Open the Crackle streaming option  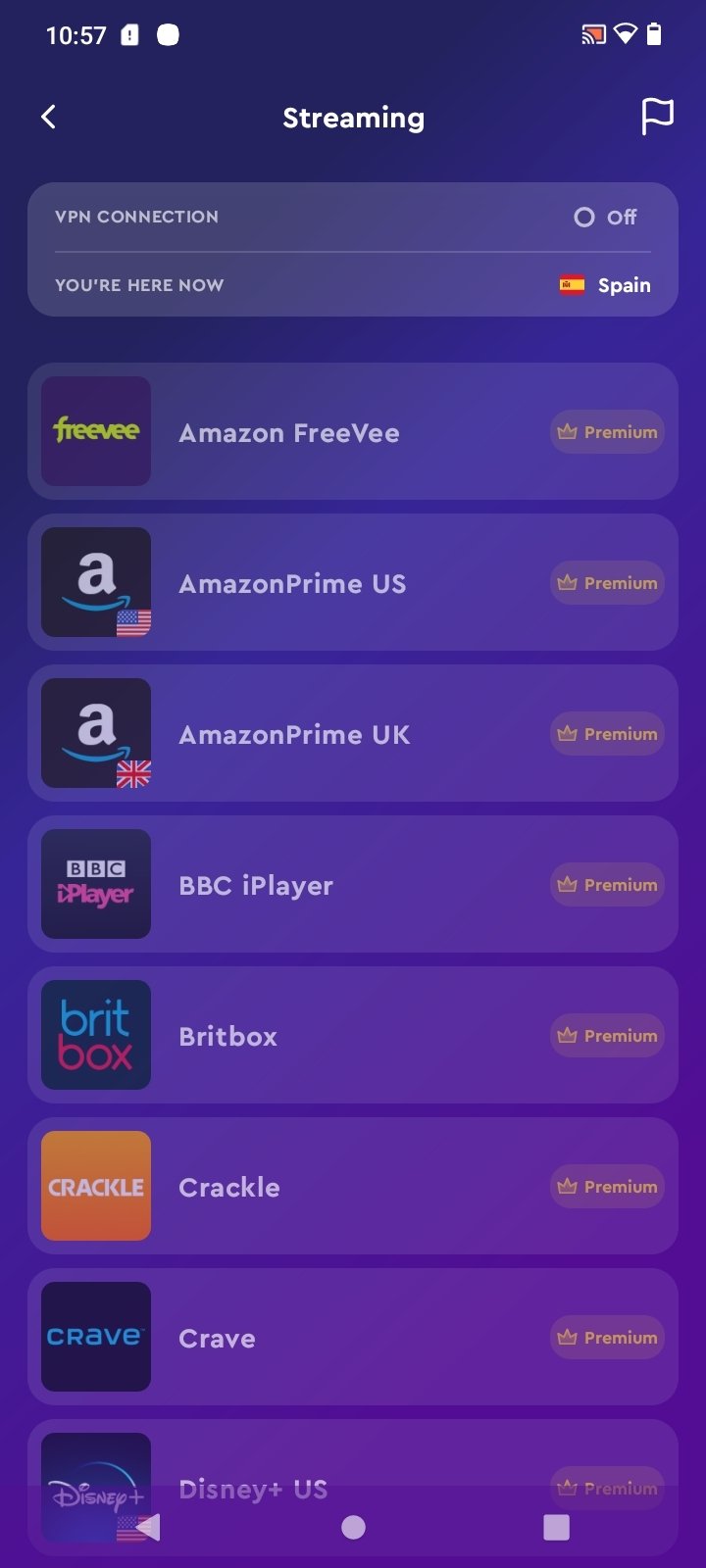point(353,1187)
